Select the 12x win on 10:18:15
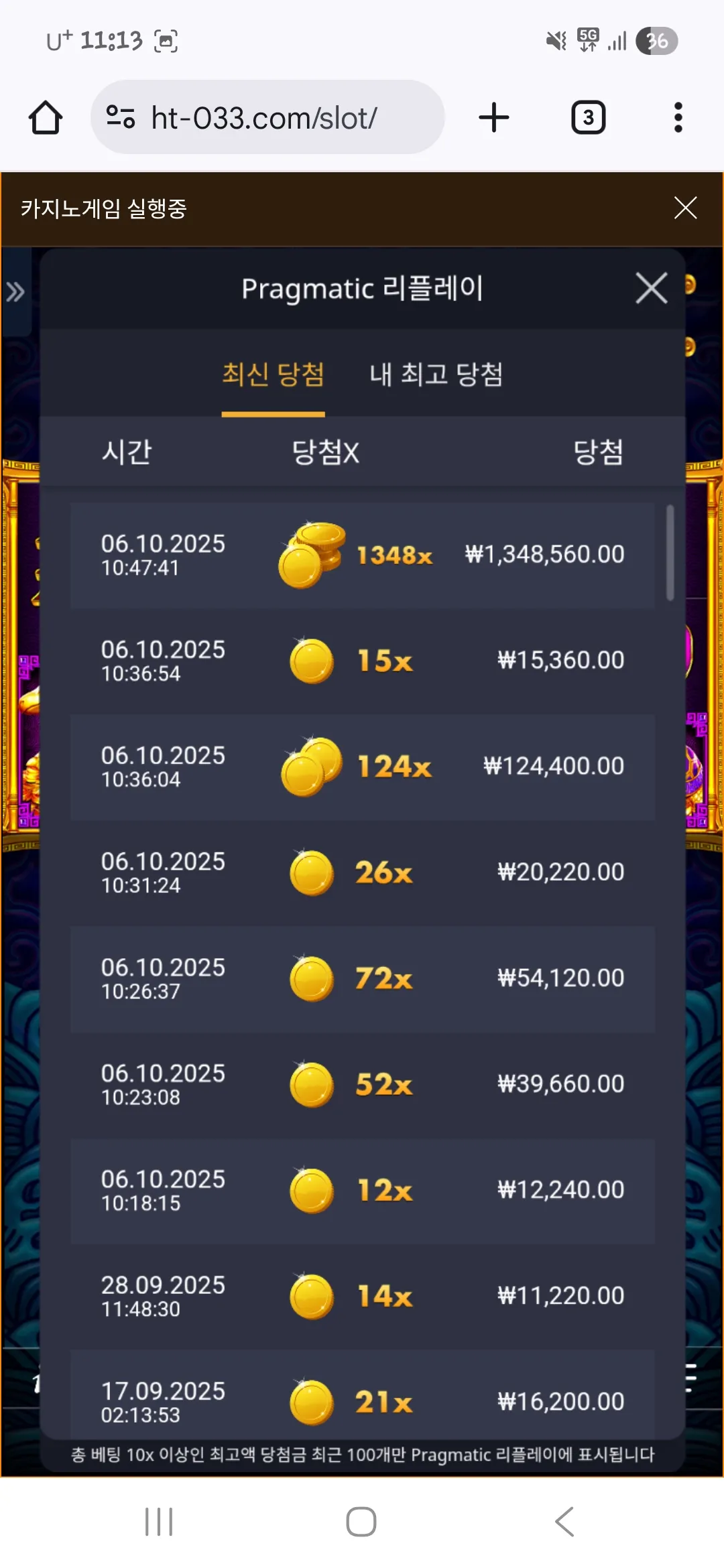724x1568 pixels. 362,1191
